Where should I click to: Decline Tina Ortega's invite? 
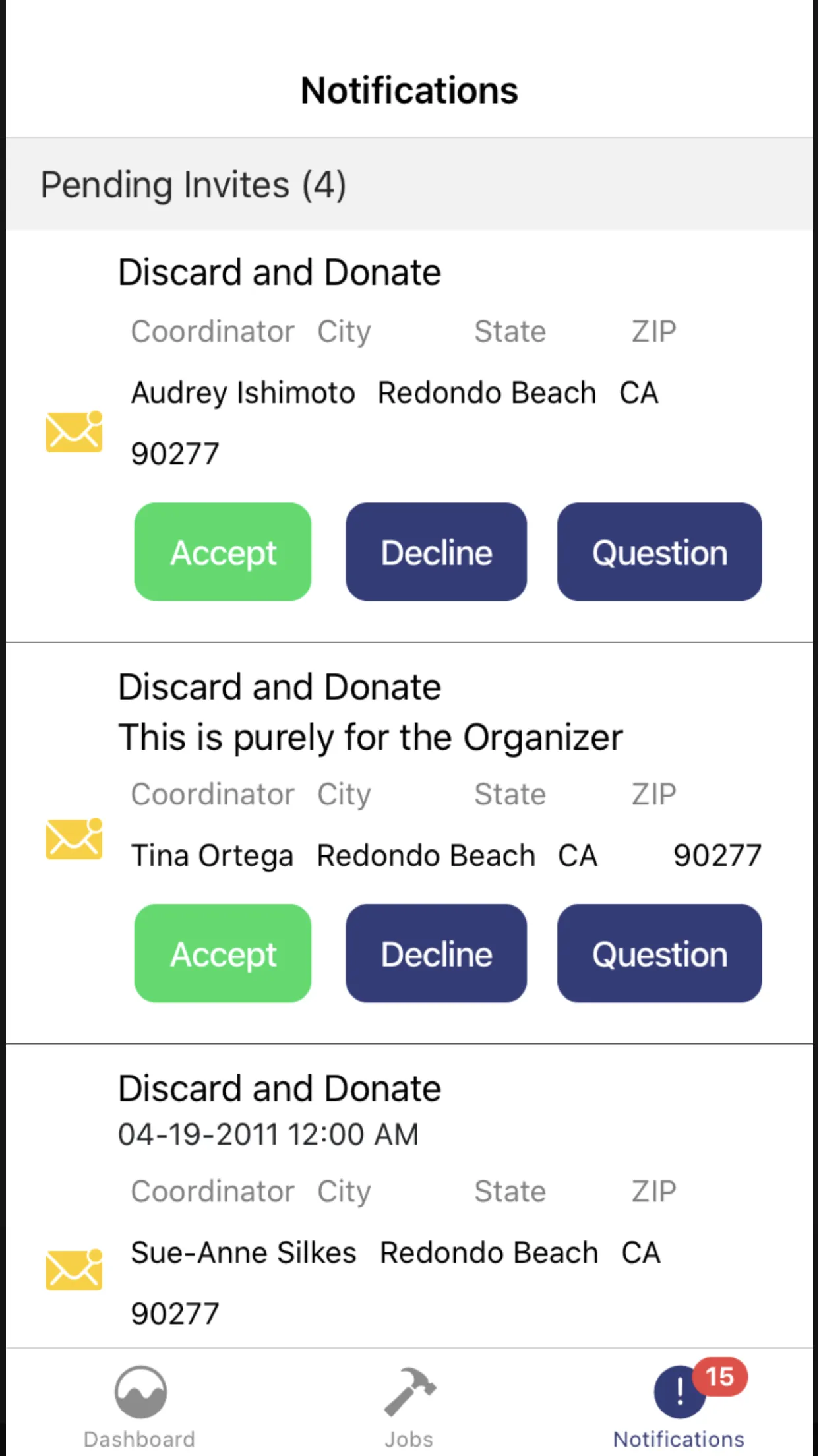[x=436, y=954]
